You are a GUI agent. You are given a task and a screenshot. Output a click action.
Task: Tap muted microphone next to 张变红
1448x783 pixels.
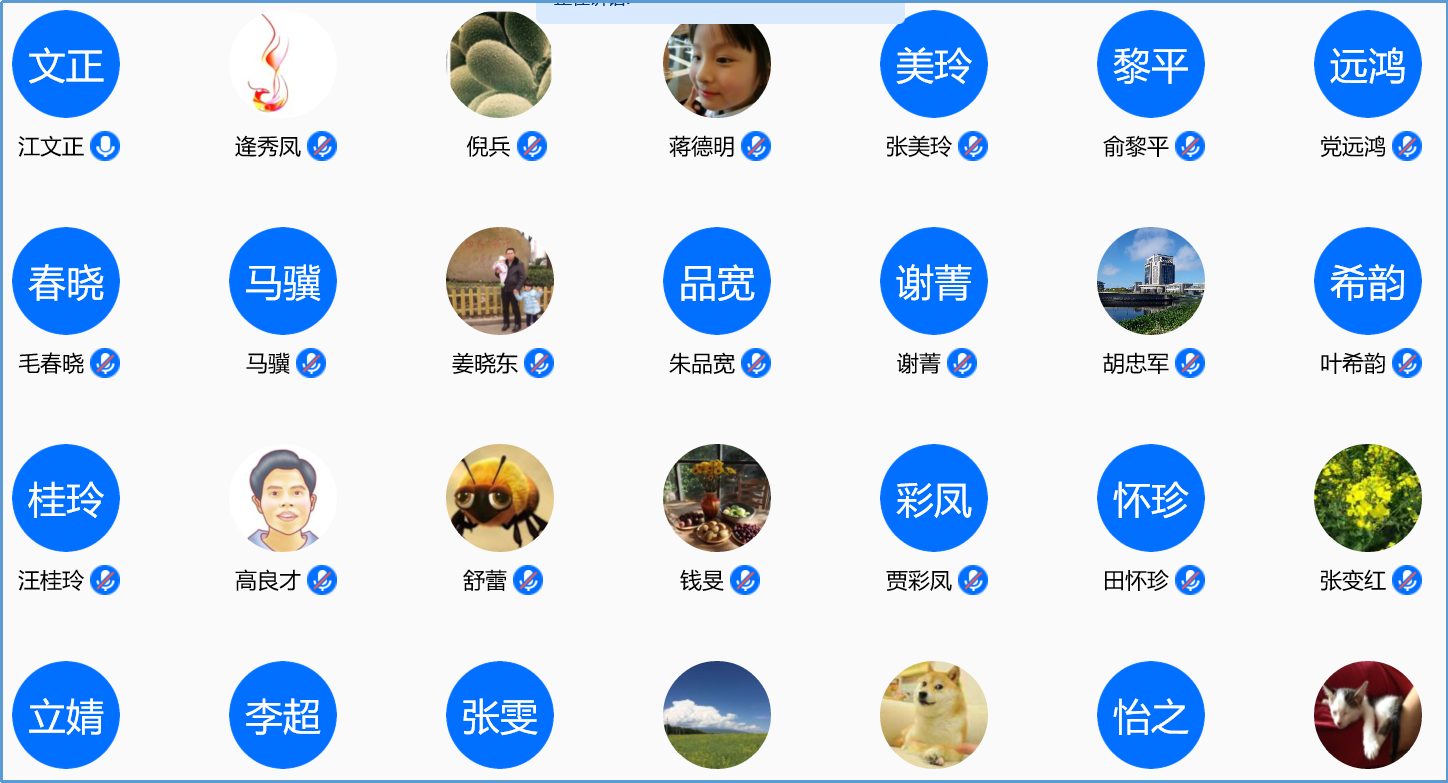point(1407,580)
